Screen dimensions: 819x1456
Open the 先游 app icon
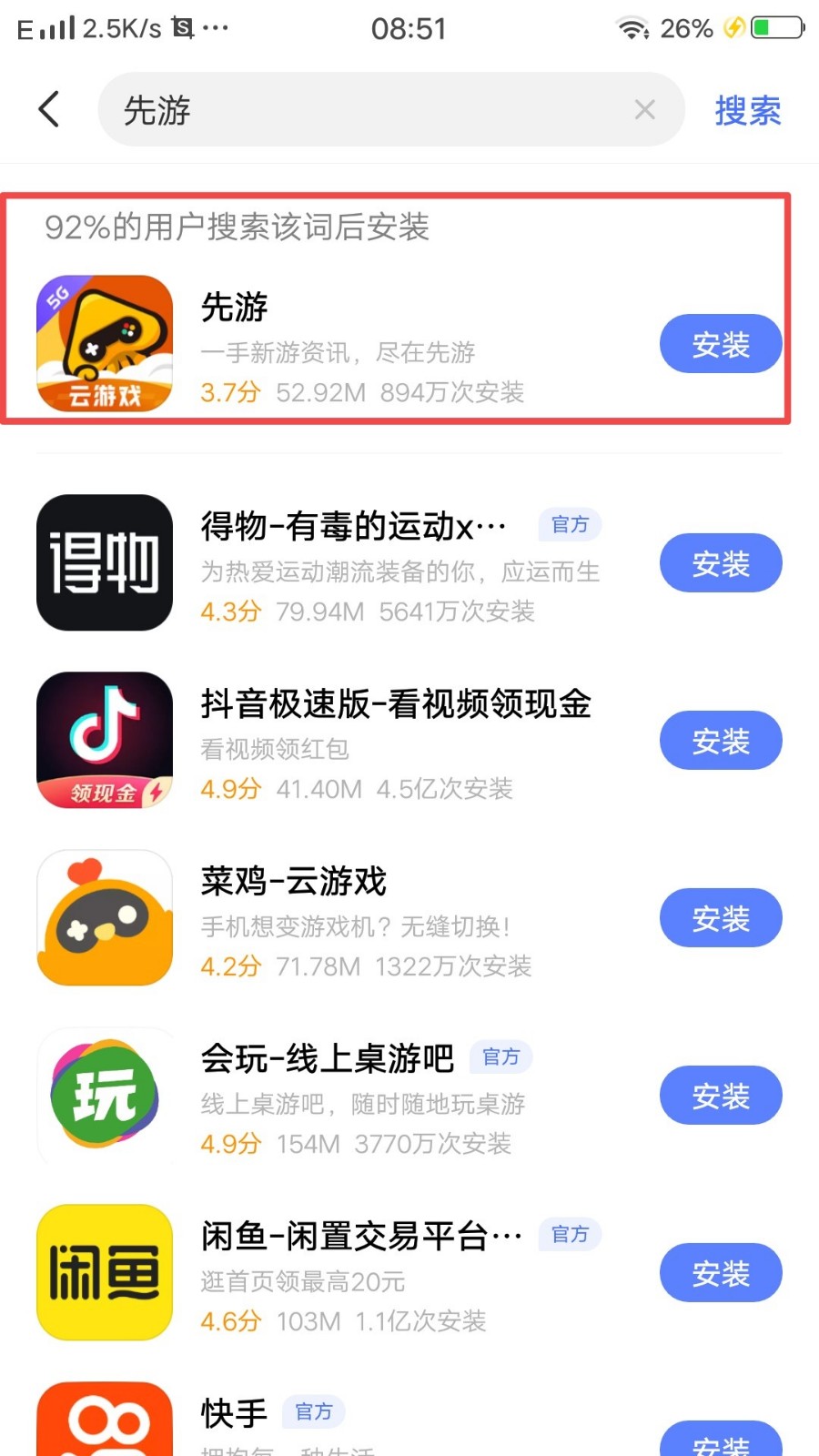coord(104,343)
